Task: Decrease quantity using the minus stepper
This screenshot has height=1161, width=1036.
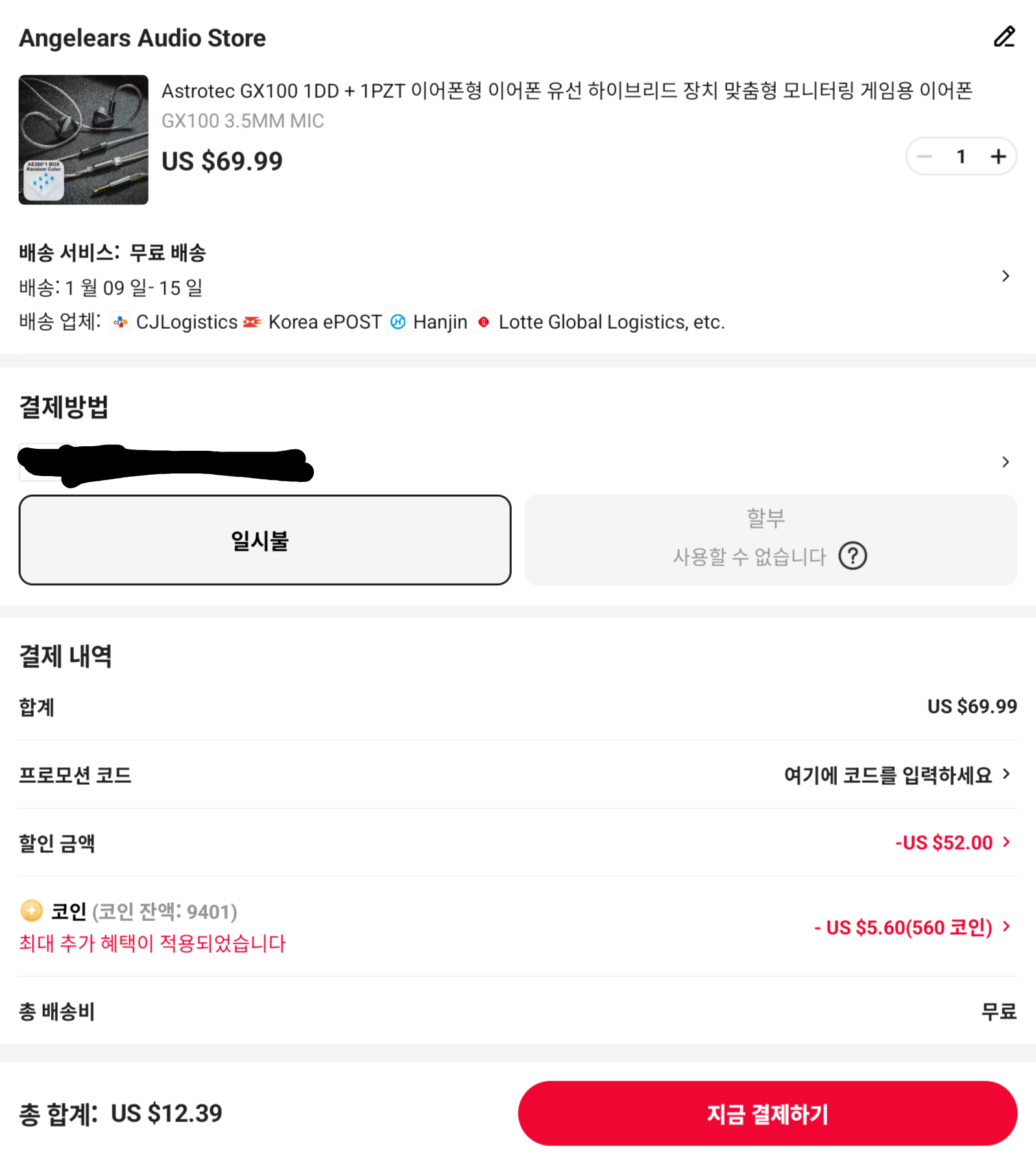Action: 925,156
